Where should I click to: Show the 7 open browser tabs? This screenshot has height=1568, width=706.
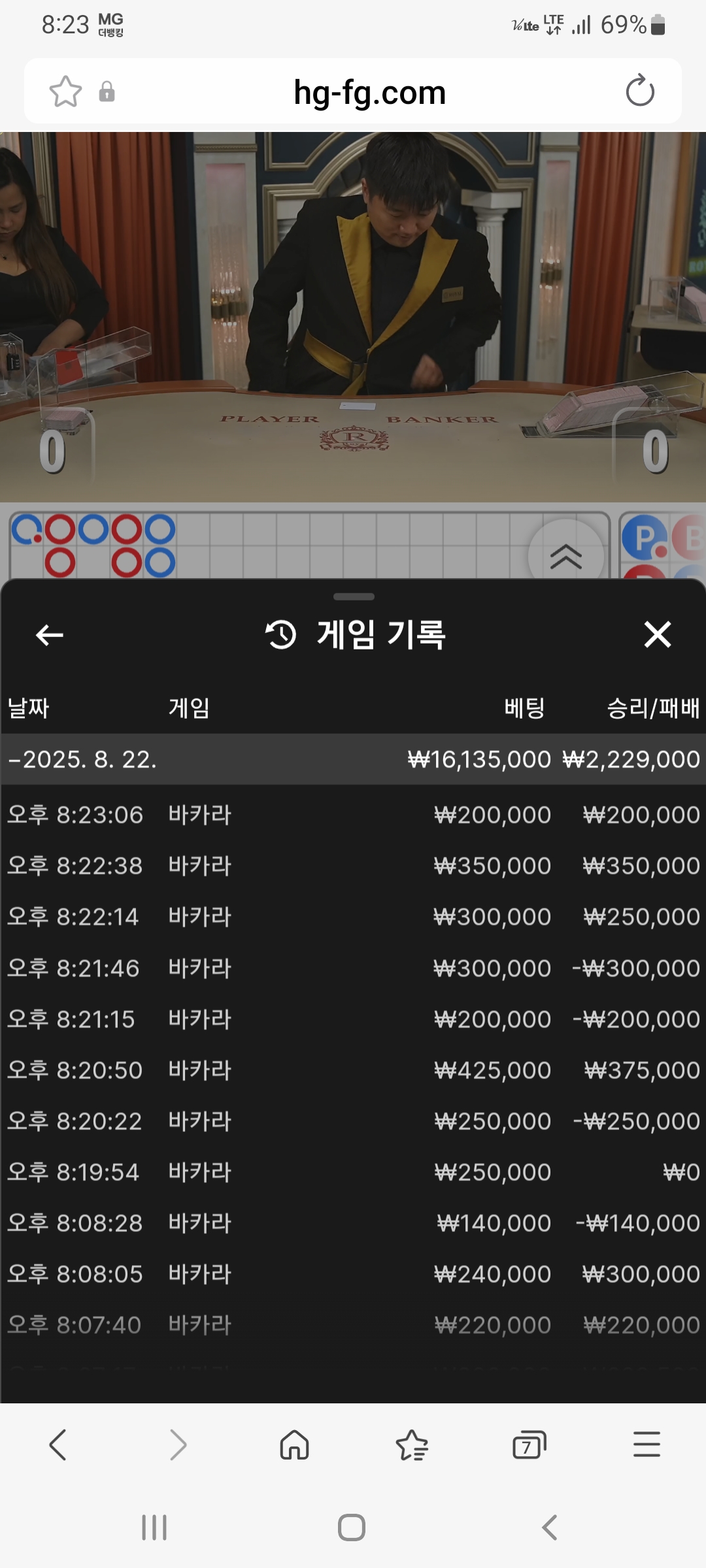click(529, 1445)
